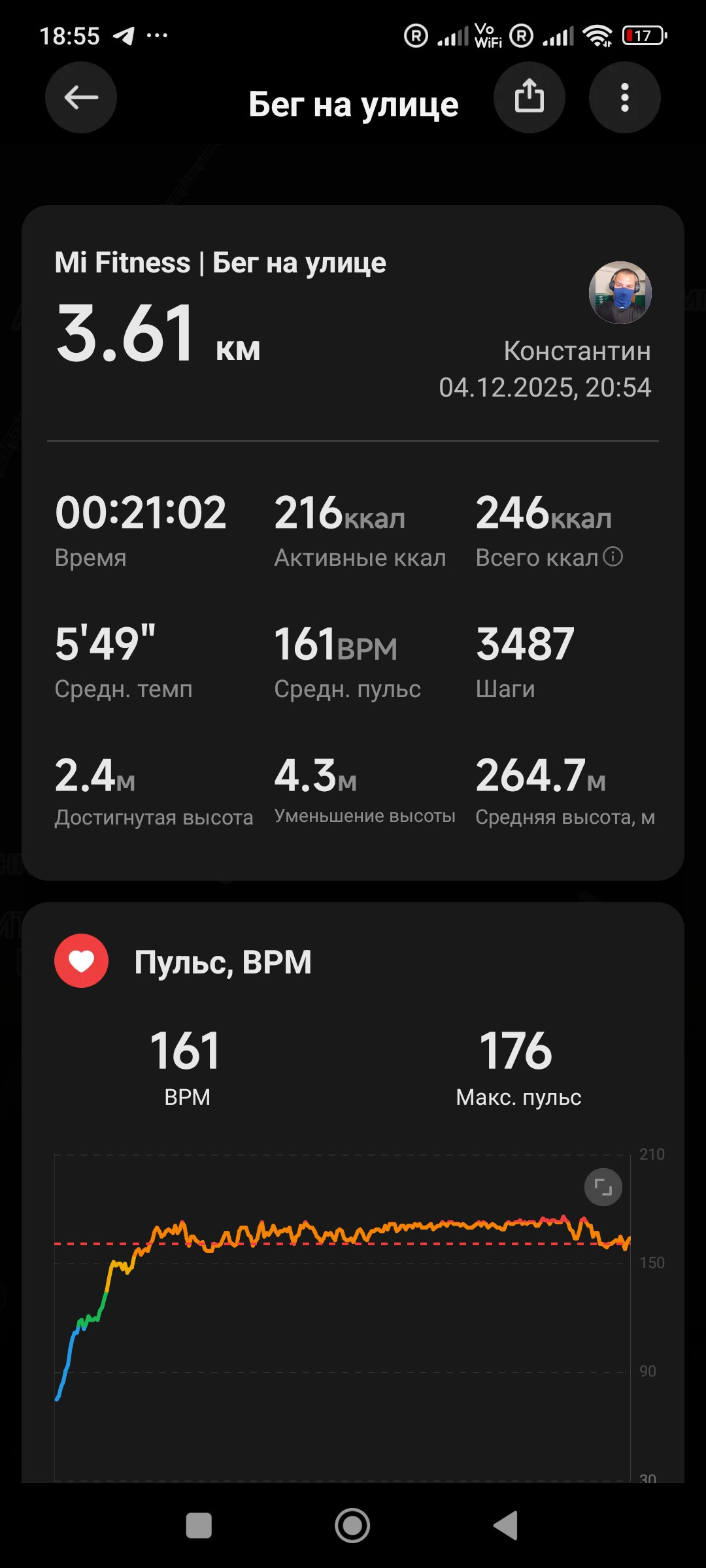Image resolution: width=706 pixels, height=1568 pixels.
Task: Share this outdoor run workout
Action: 529,97
